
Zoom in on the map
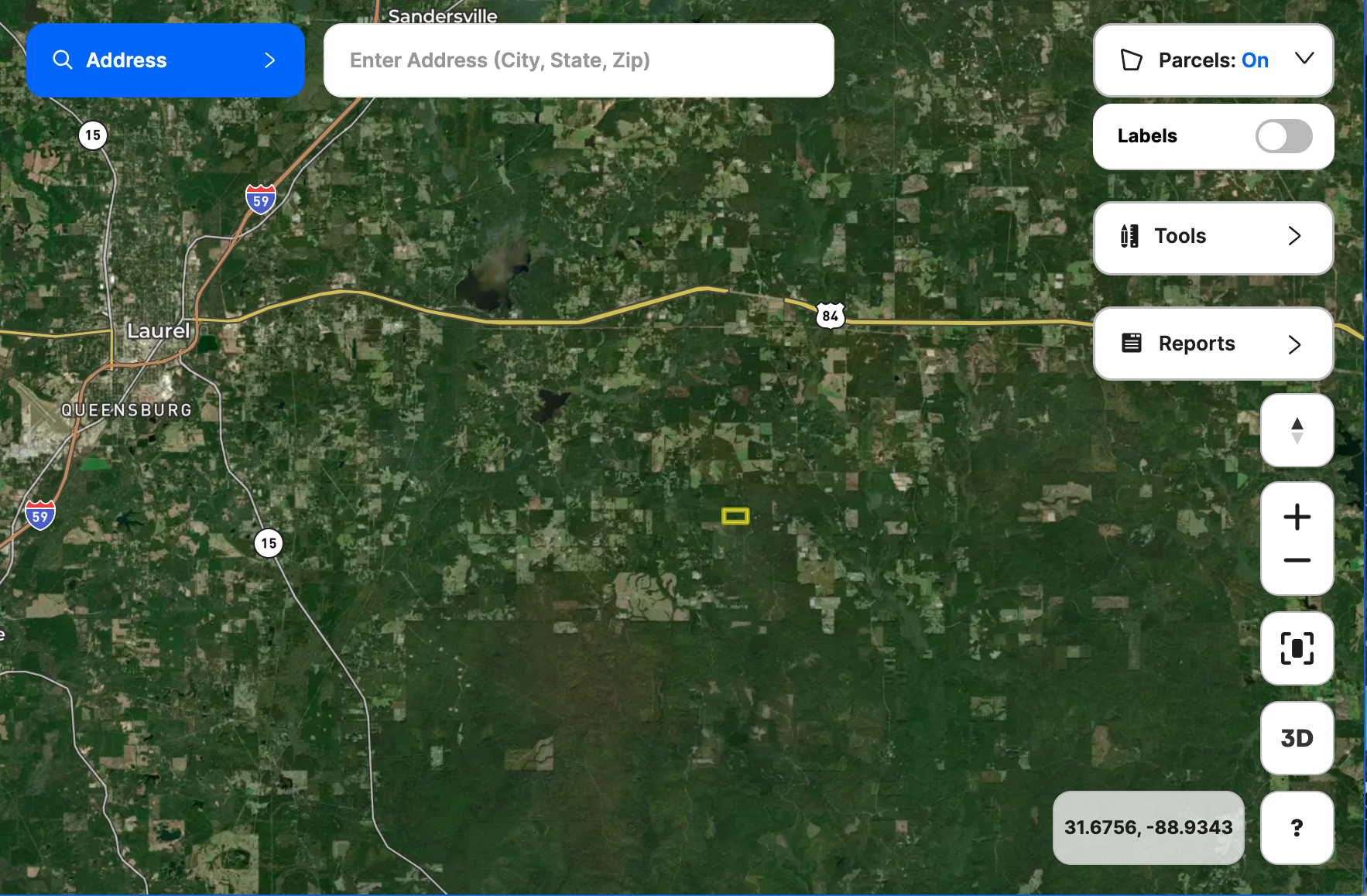1297,517
